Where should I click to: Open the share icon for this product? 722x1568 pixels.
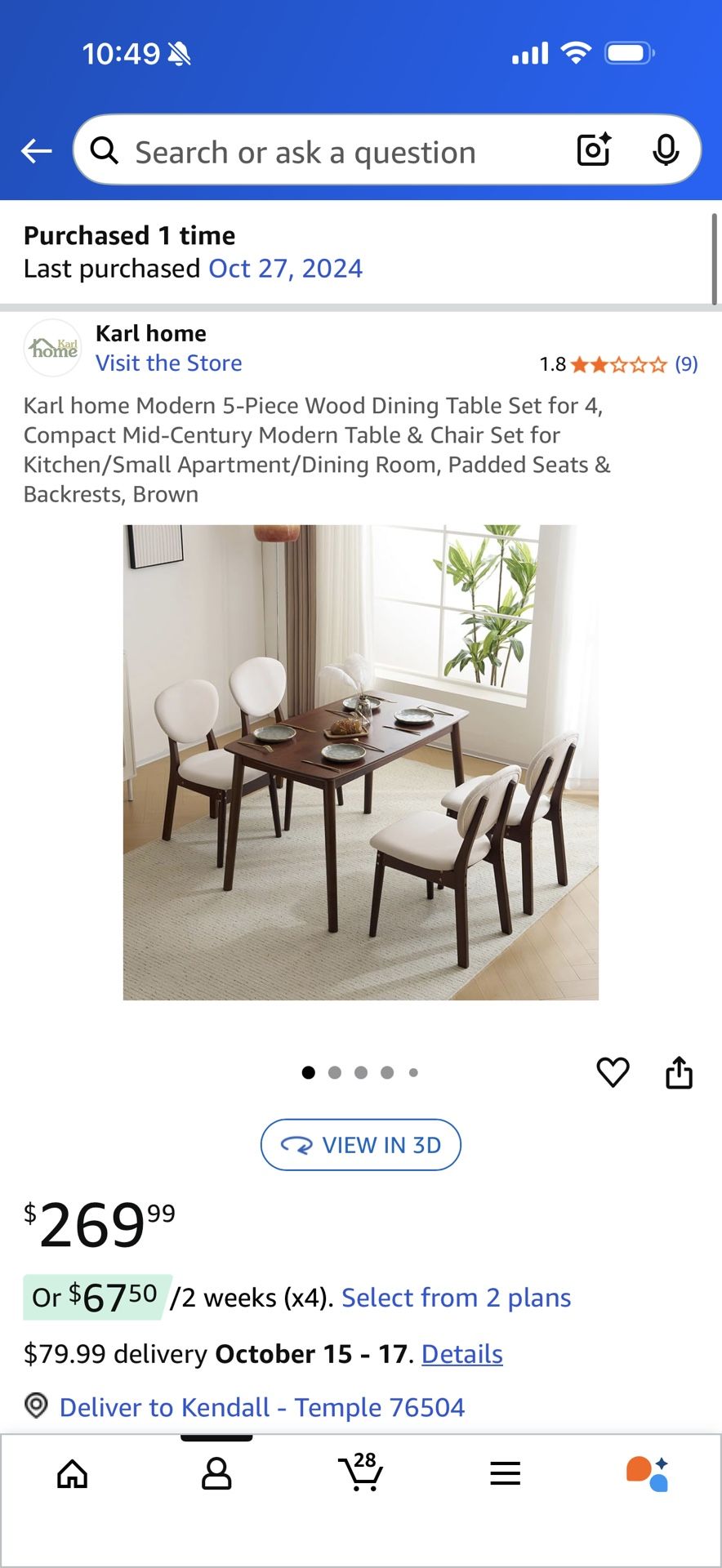[x=679, y=1072]
